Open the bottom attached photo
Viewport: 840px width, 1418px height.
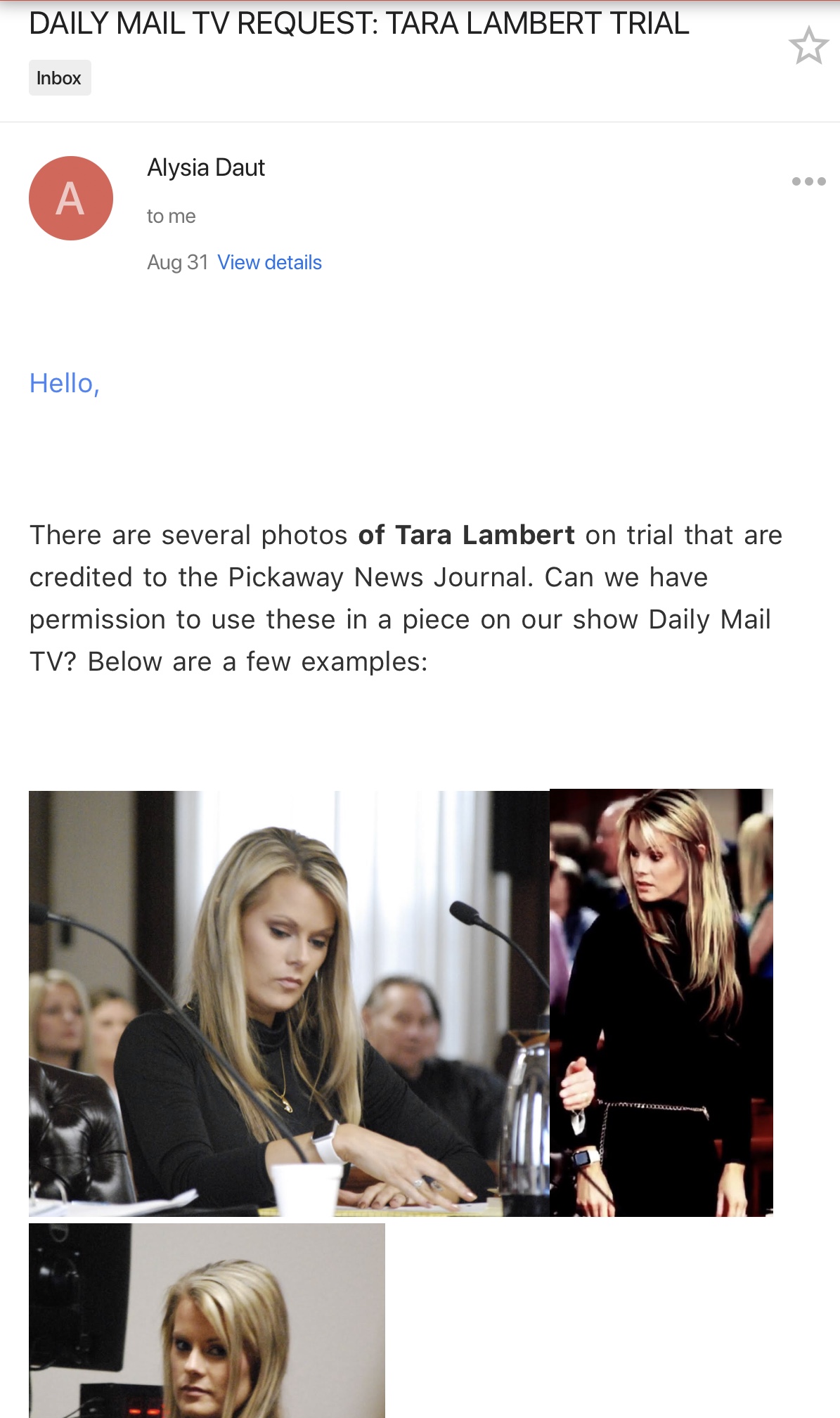207,1320
